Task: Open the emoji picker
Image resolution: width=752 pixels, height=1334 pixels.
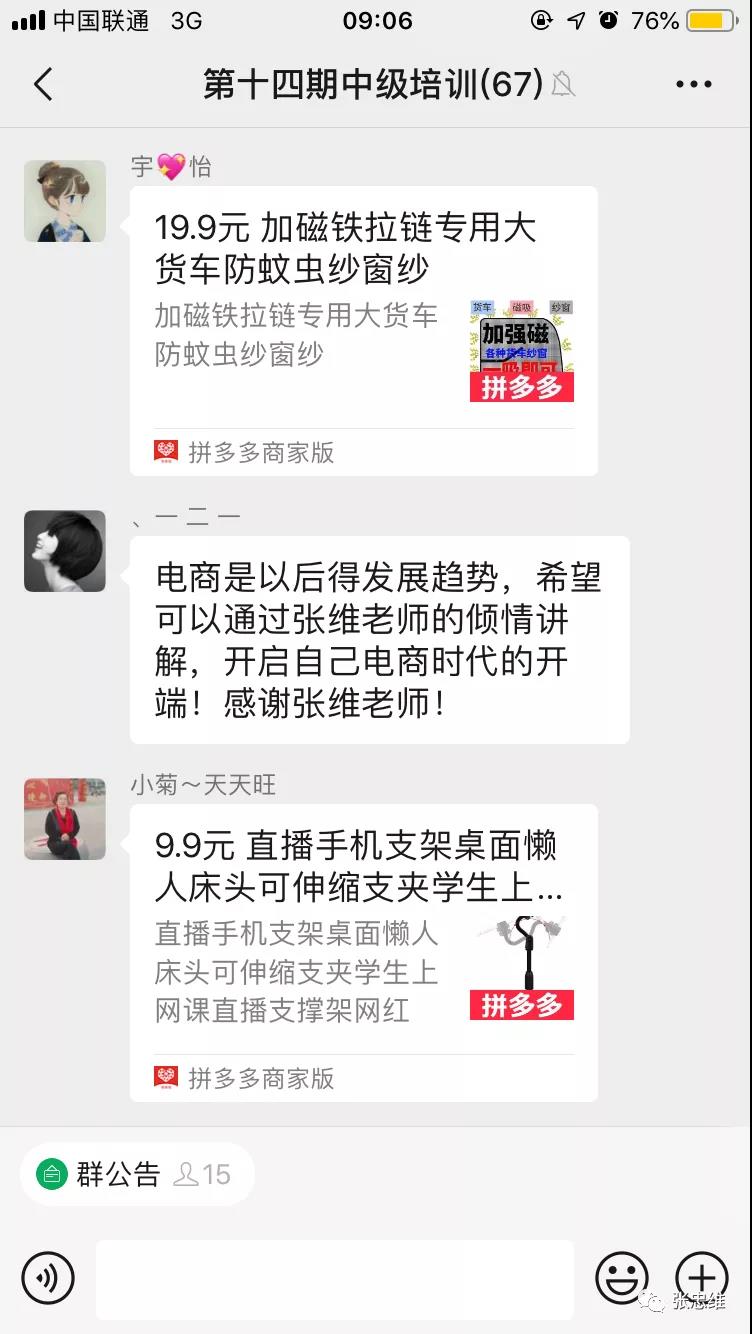Action: (622, 1278)
